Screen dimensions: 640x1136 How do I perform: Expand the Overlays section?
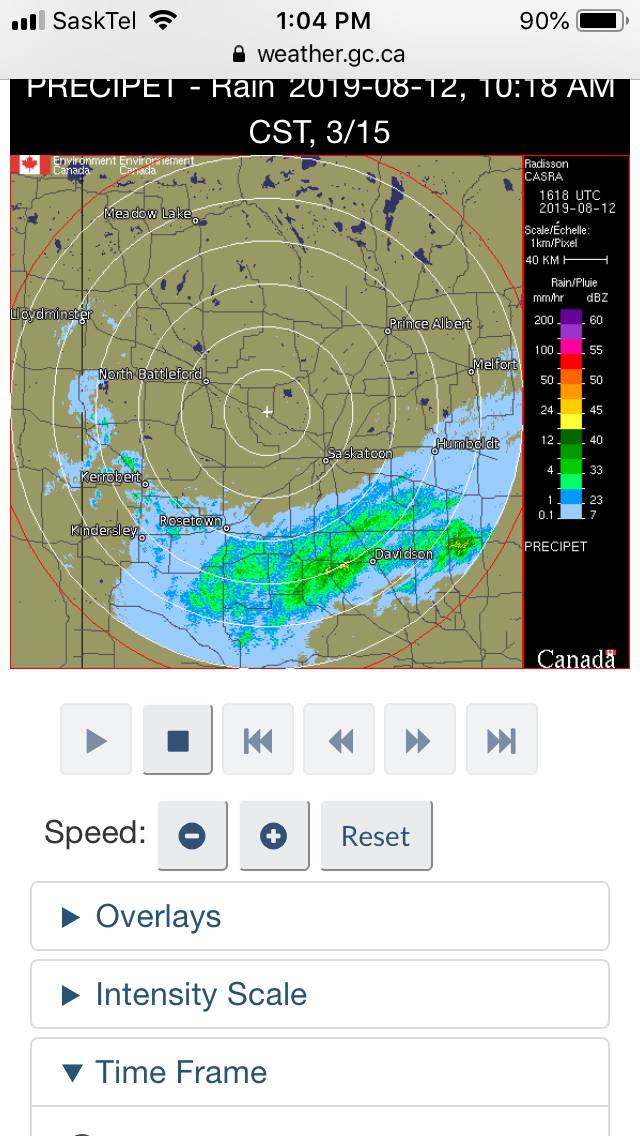pos(320,916)
